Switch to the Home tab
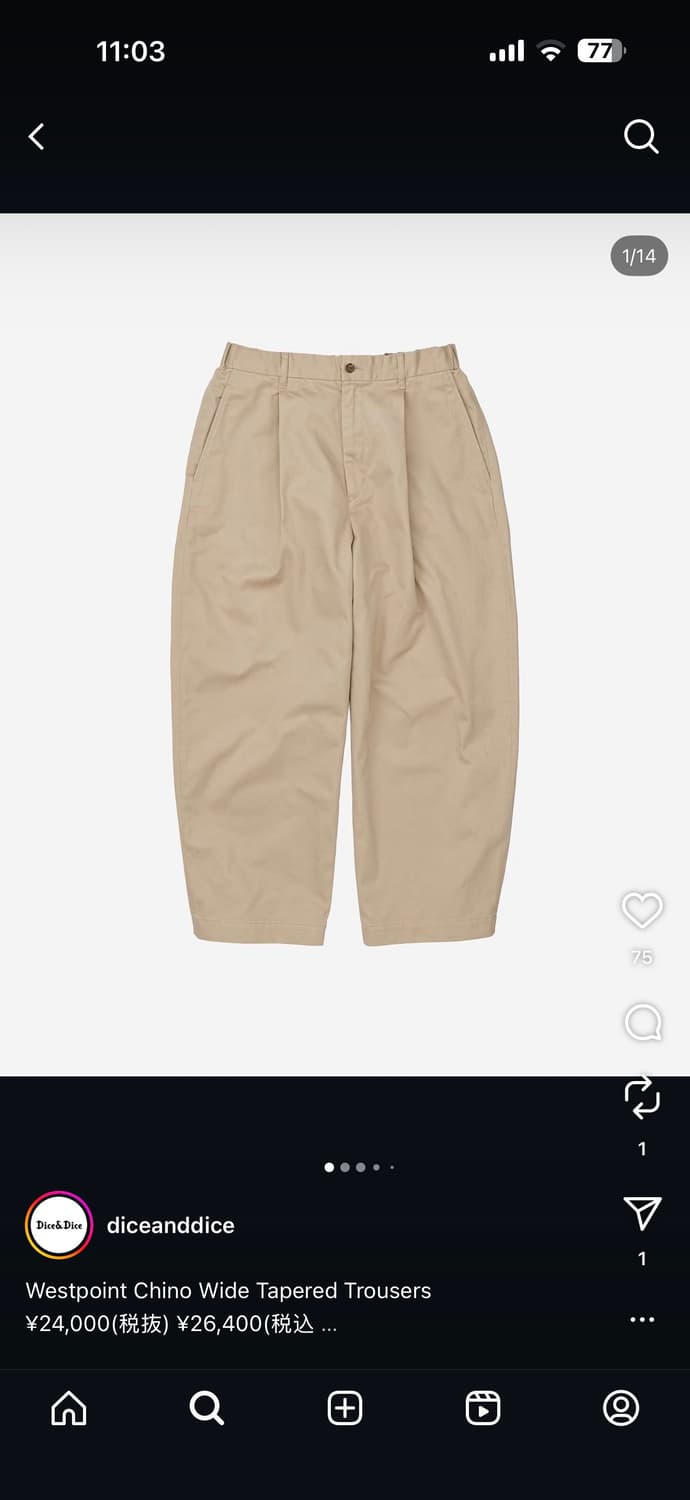 [x=69, y=1408]
